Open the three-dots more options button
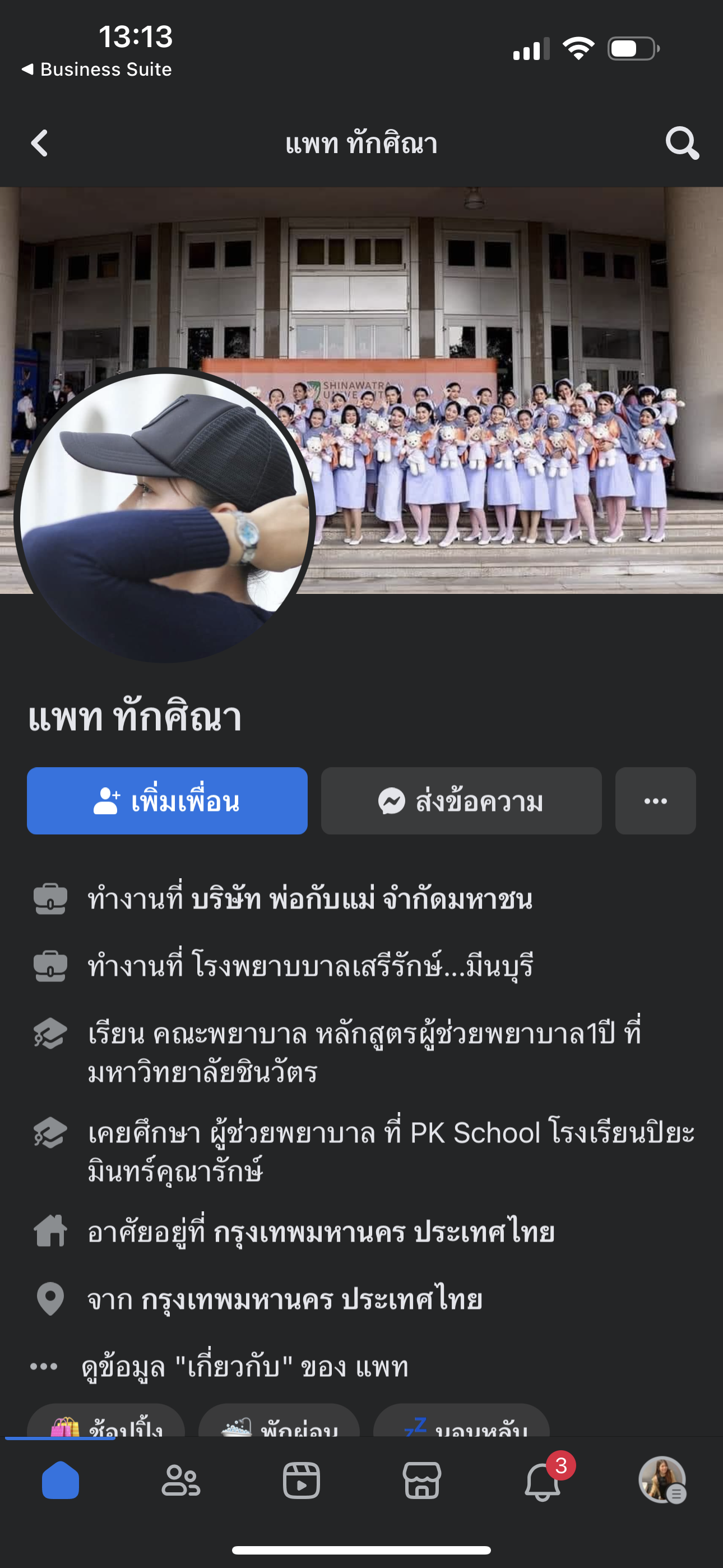Viewport: 723px width, 1568px height. click(655, 800)
